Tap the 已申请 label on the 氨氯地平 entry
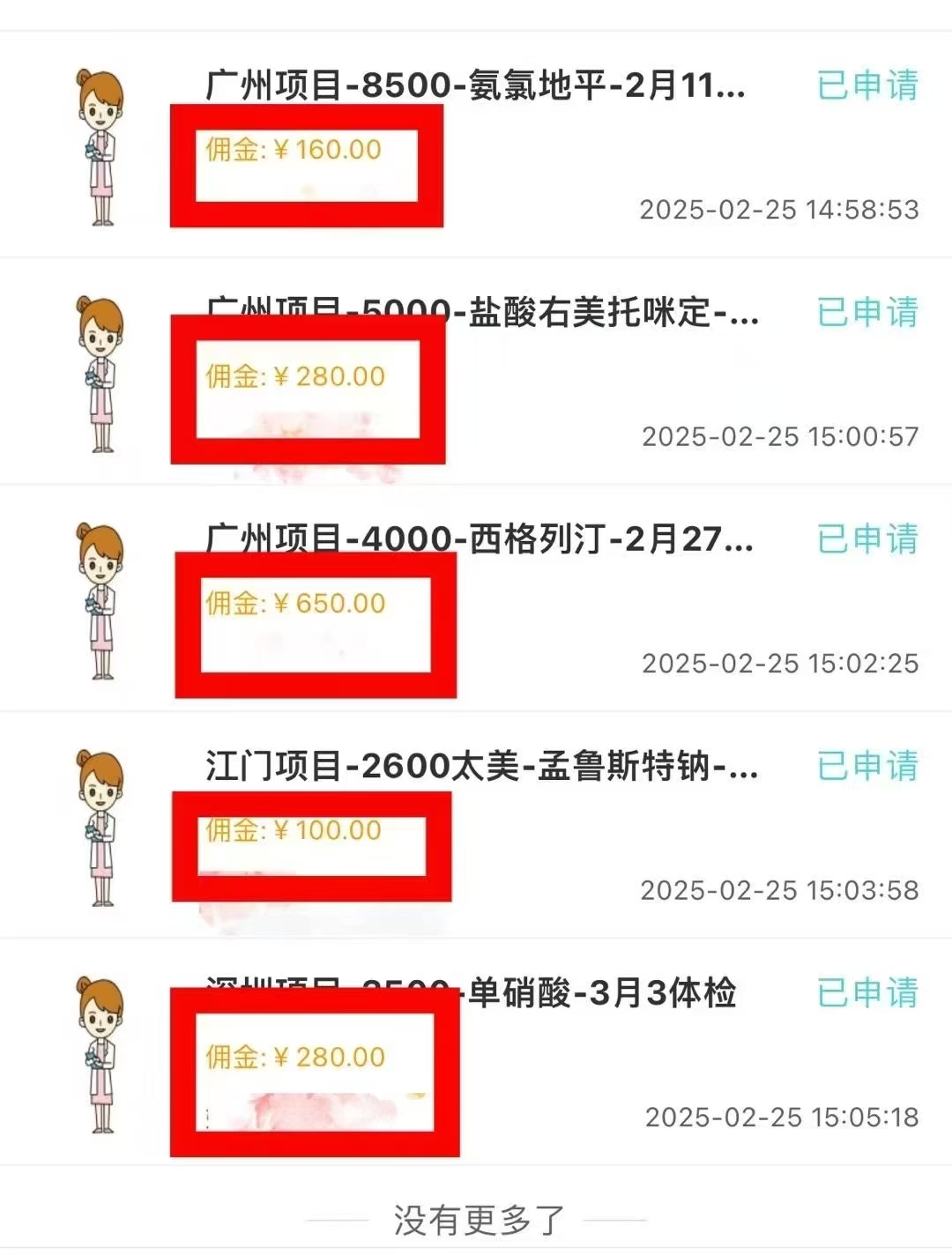The image size is (952, 1255). tap(868, 84)
